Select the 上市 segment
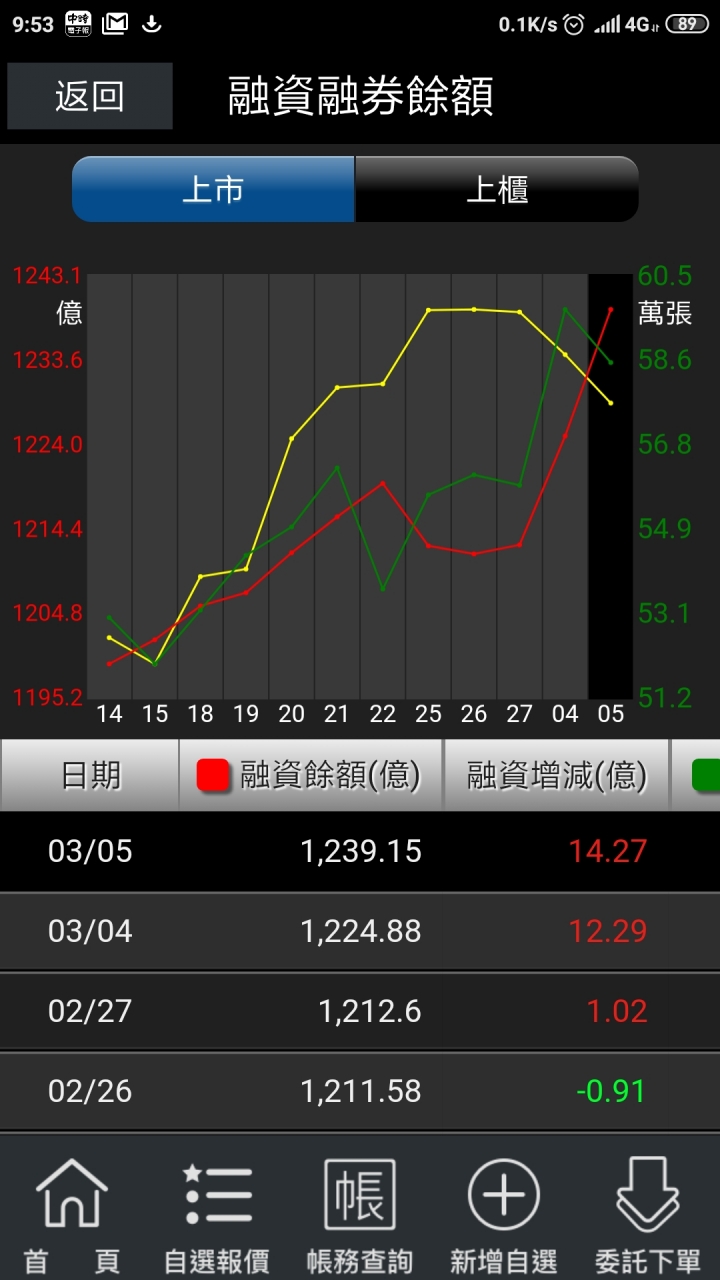The image size is (720, 1280). [x=213, y=189]
